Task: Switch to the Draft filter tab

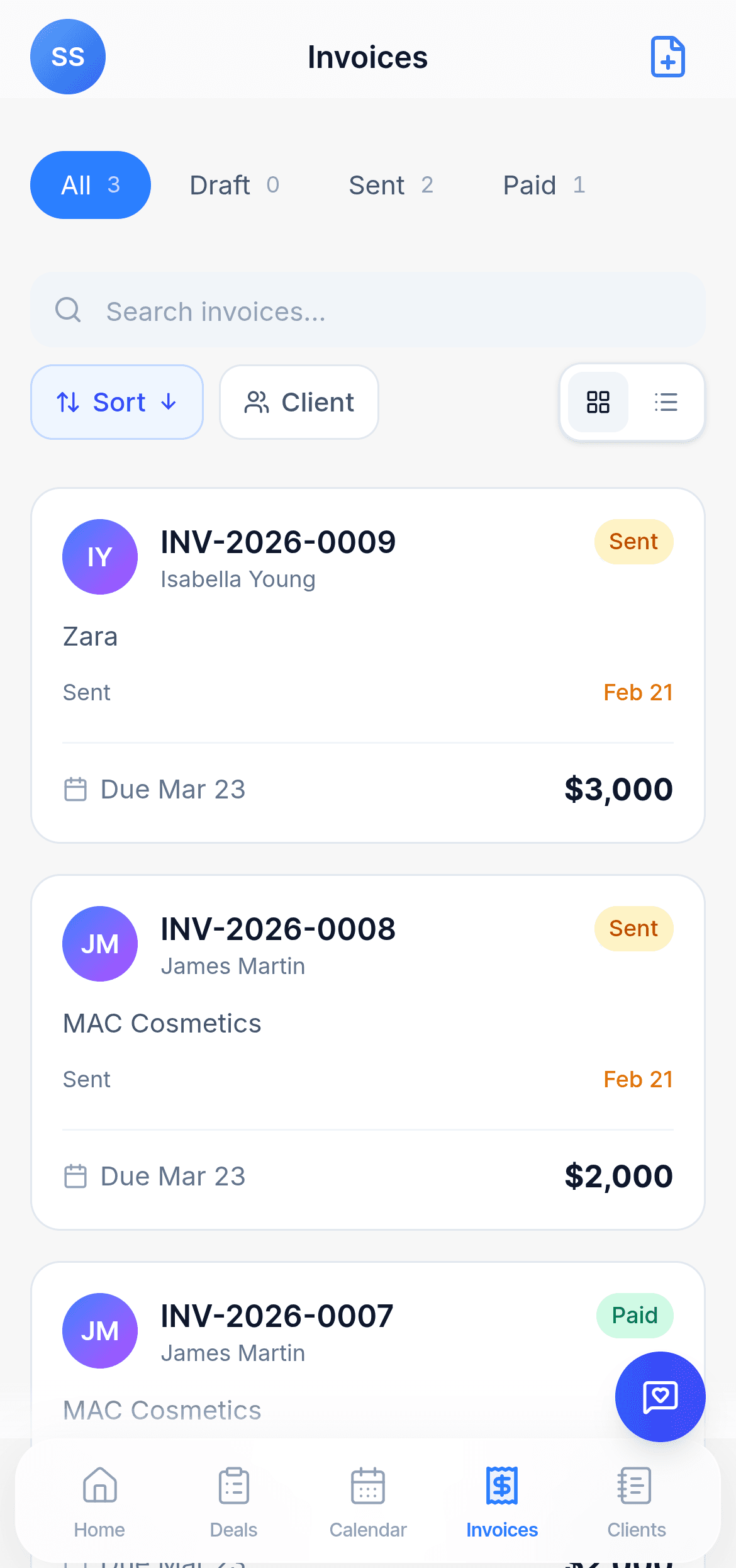Action: click(x=235, y=184)
